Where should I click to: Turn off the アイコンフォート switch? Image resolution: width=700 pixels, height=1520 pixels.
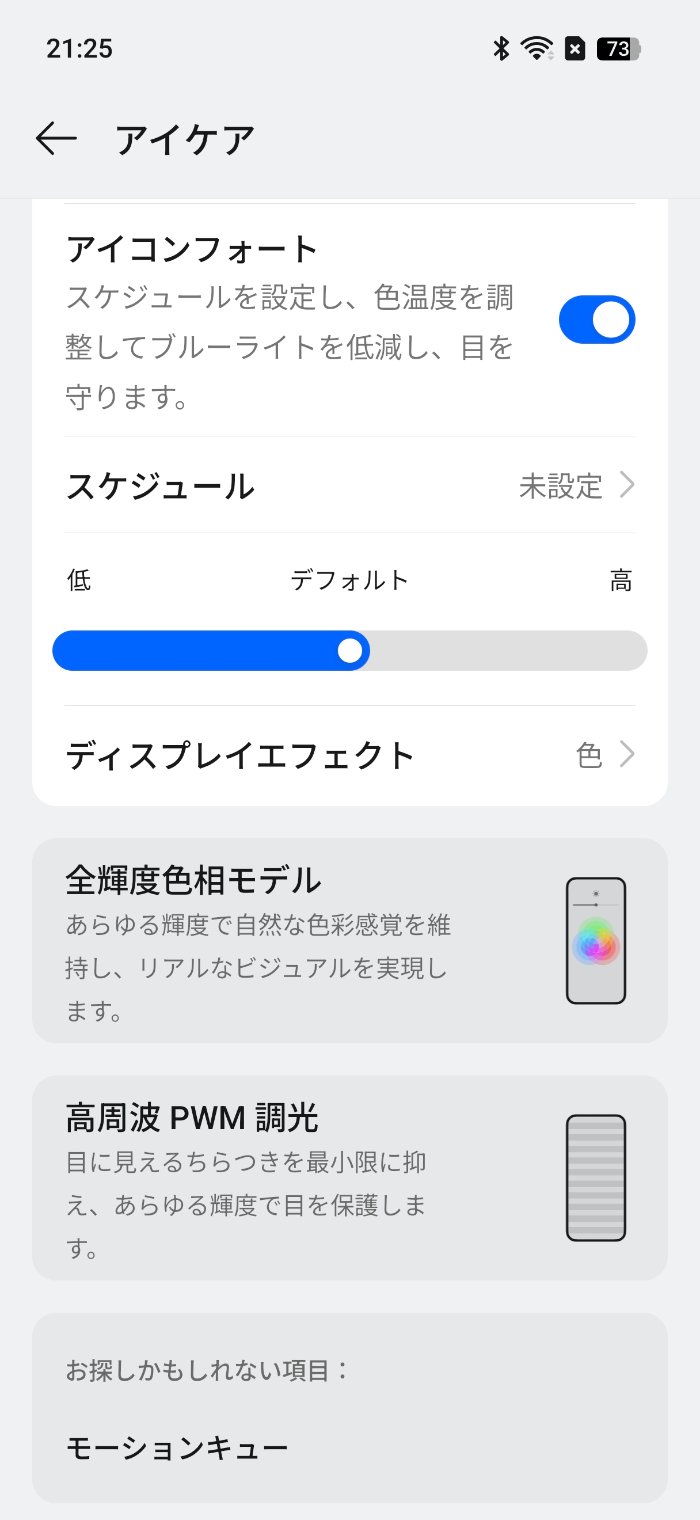(x=597, y=319)
